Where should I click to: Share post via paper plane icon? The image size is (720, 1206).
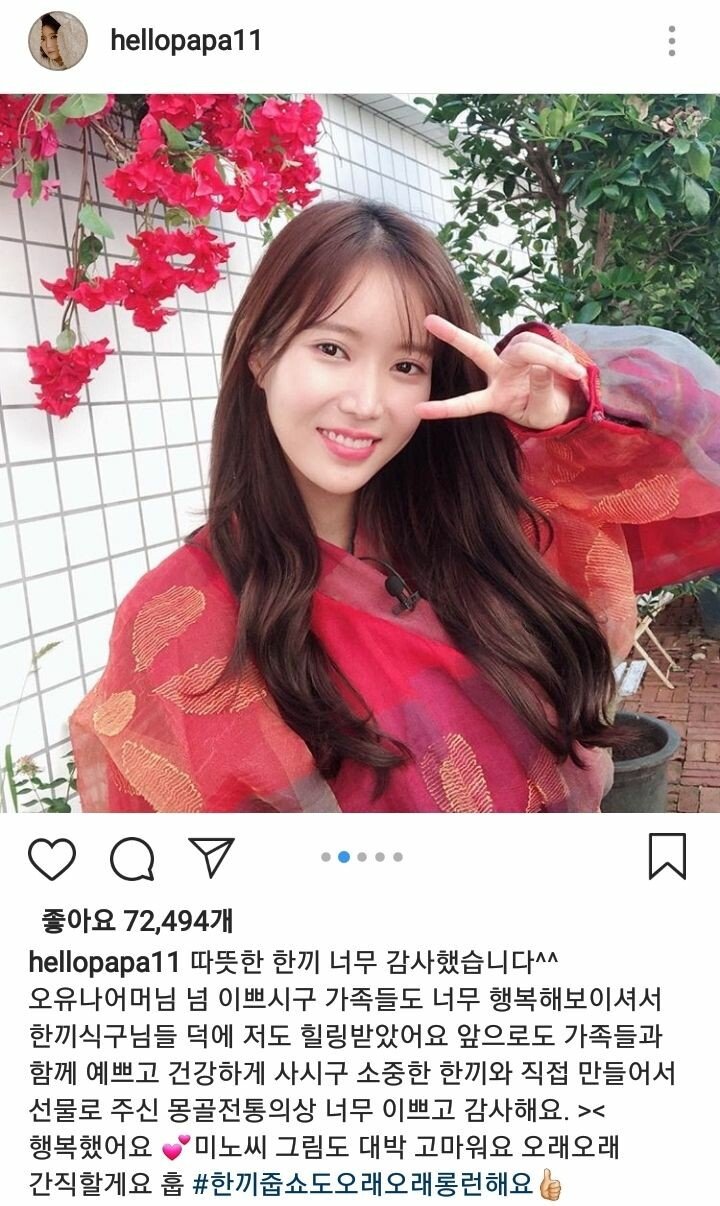(x=211, y=857)
